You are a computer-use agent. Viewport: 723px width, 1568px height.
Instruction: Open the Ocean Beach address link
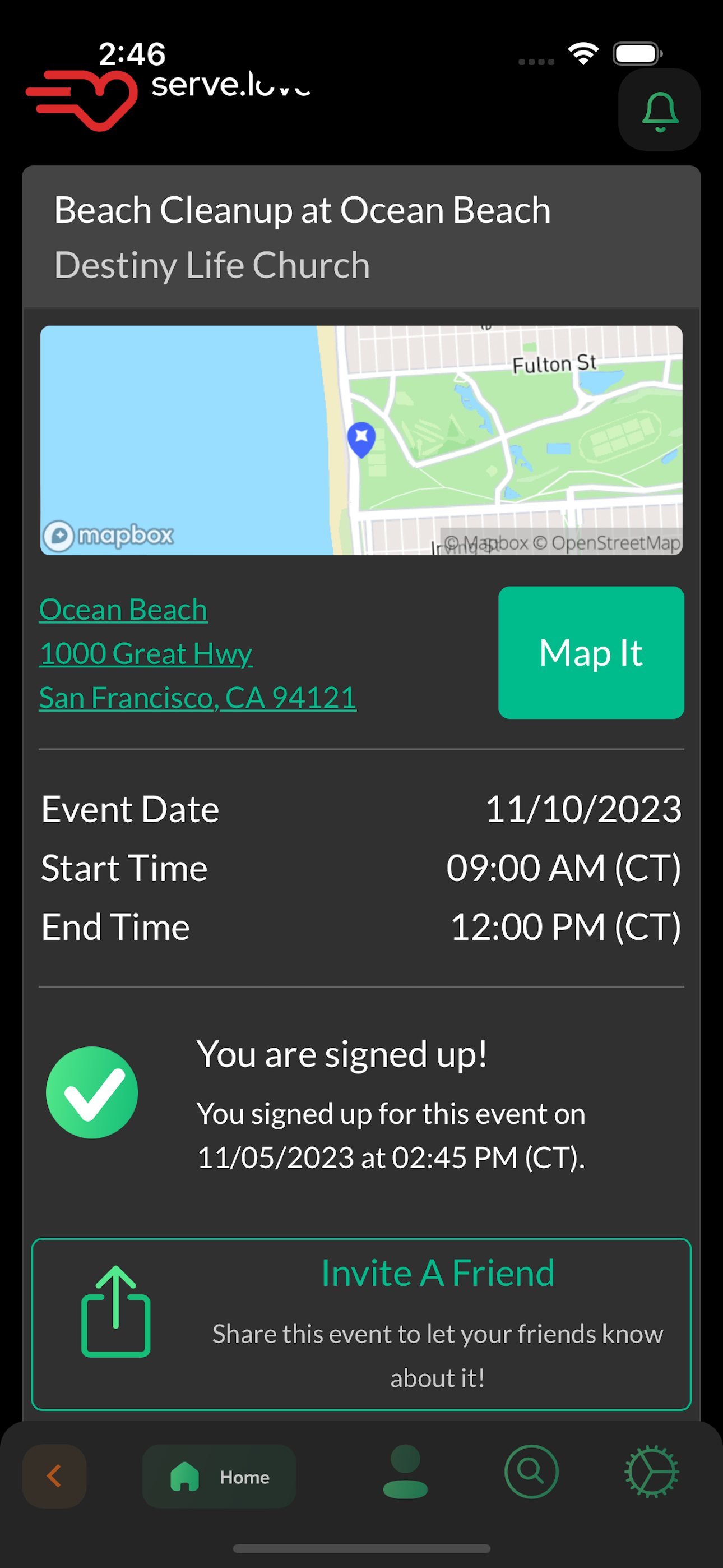(198, 653)
